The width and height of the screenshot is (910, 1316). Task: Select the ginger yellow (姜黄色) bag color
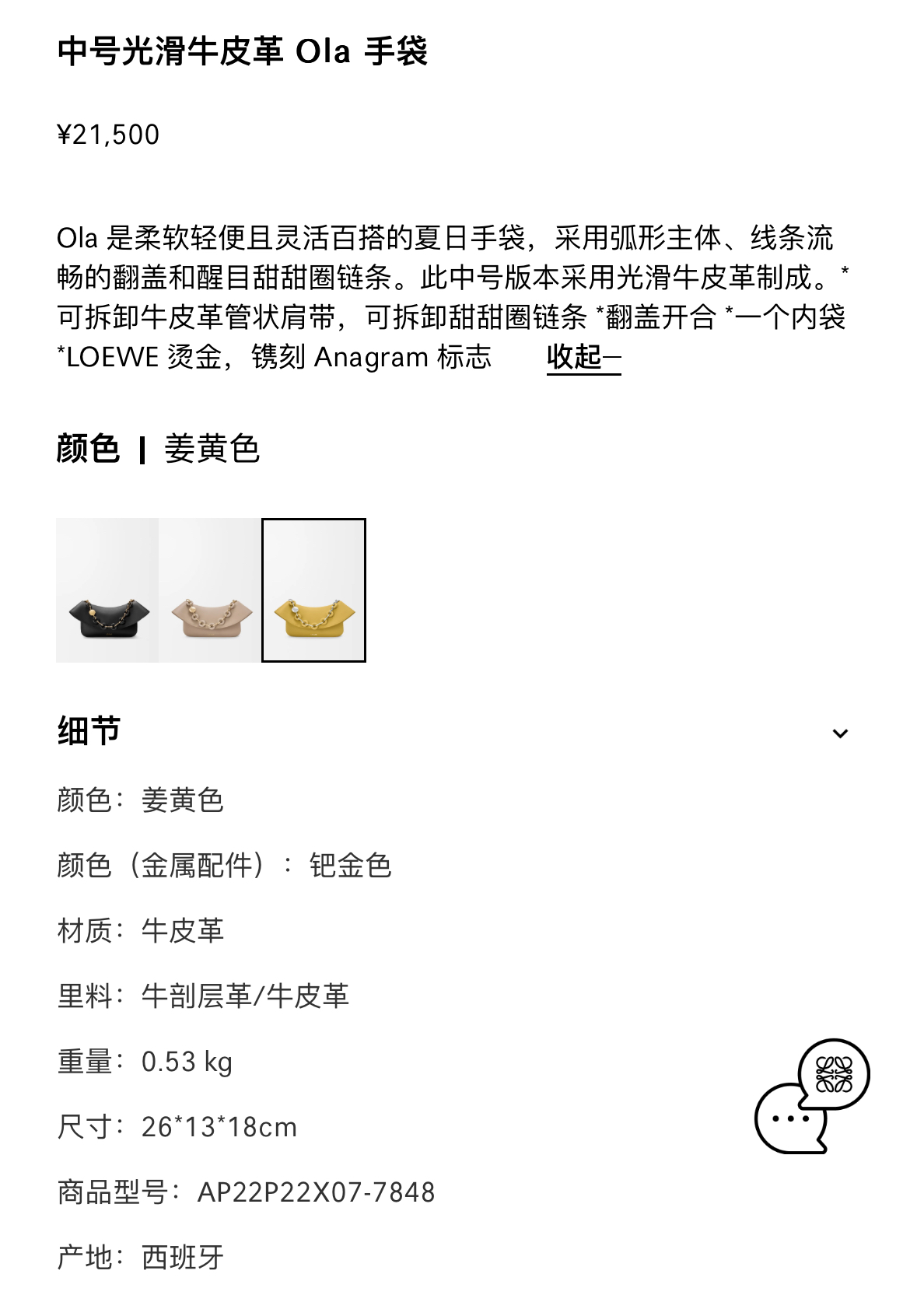click(313, 590)
